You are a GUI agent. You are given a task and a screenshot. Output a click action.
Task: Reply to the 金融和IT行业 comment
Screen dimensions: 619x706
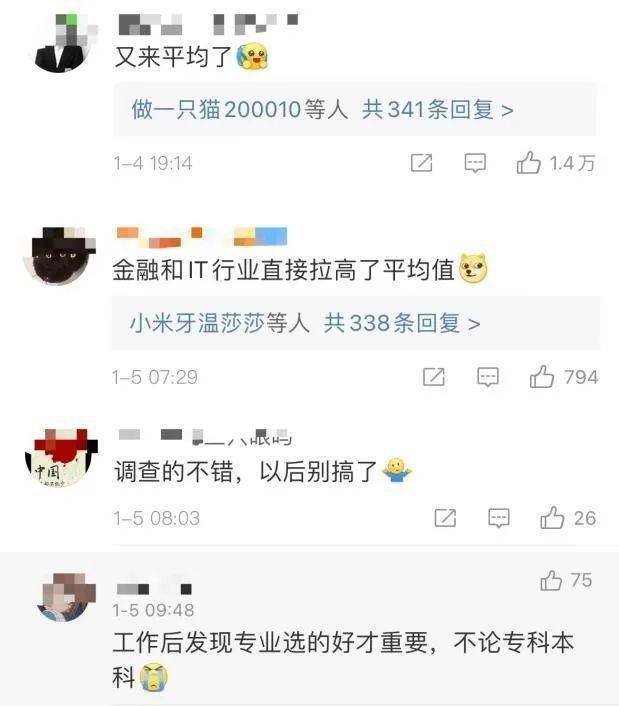click(x=488, y=377)
